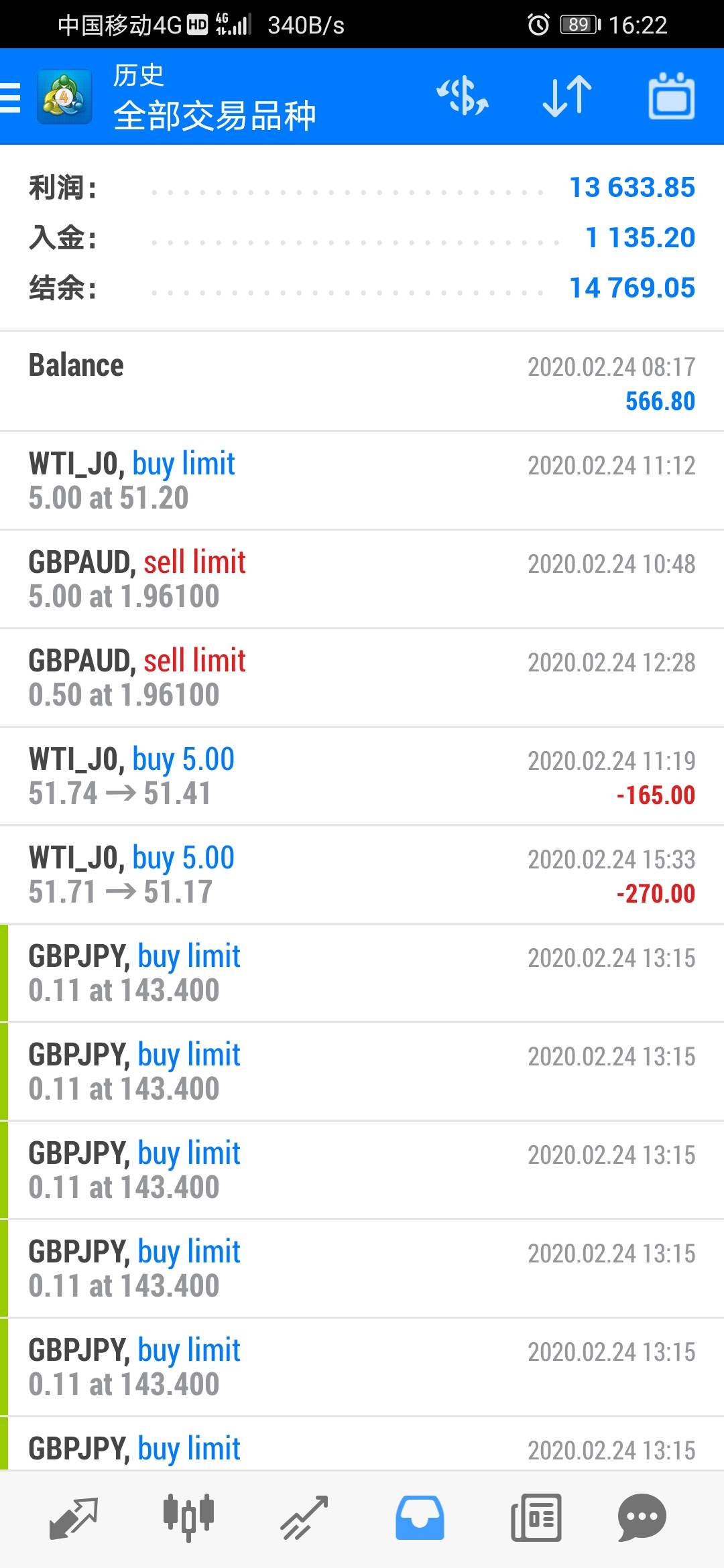Open the symbol filter currency icon
Image resolution: width=724 pixels, height=1568 pixels.
pos(463,96)
